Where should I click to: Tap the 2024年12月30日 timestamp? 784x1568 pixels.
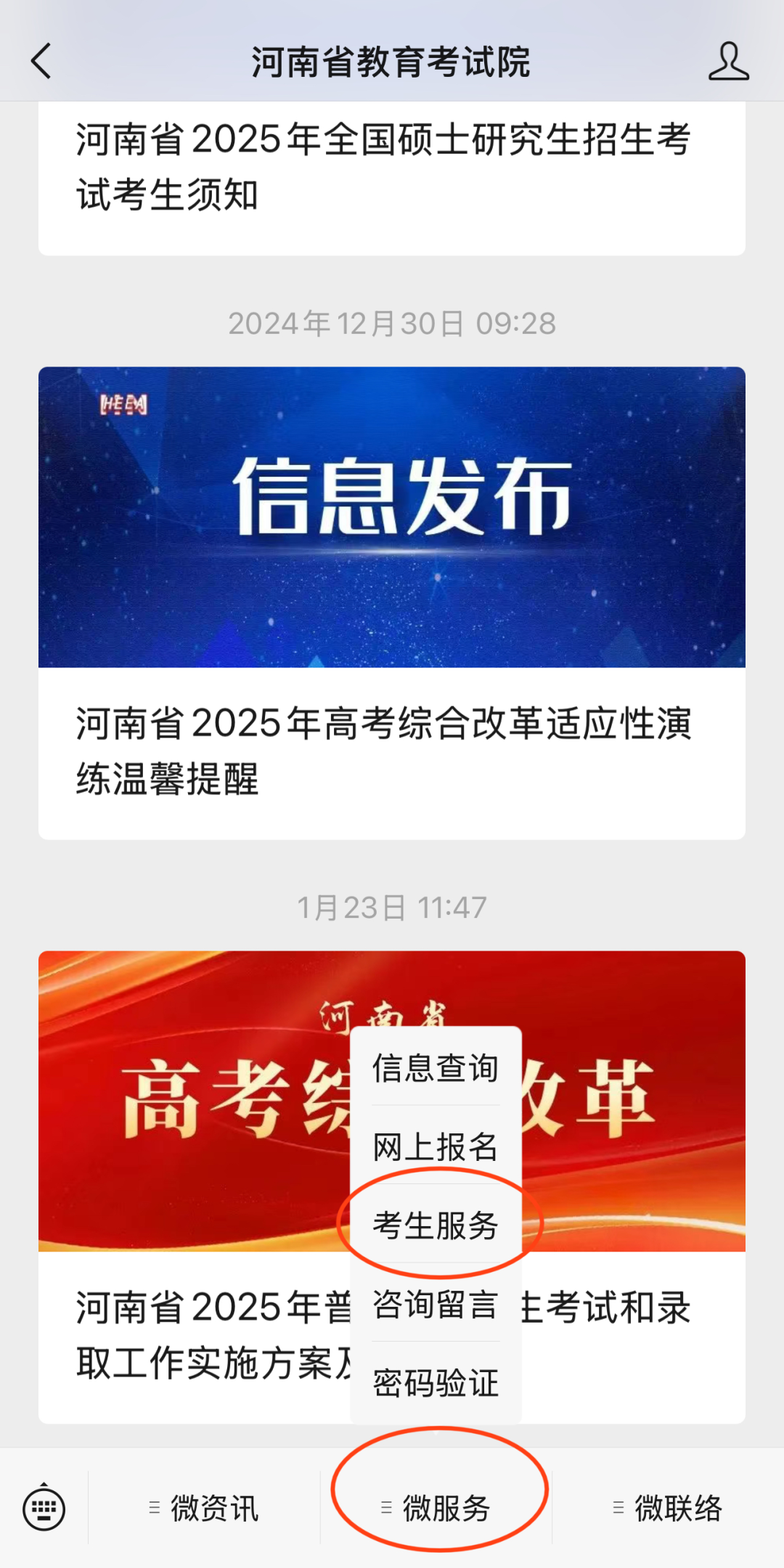tap(392, 324)
